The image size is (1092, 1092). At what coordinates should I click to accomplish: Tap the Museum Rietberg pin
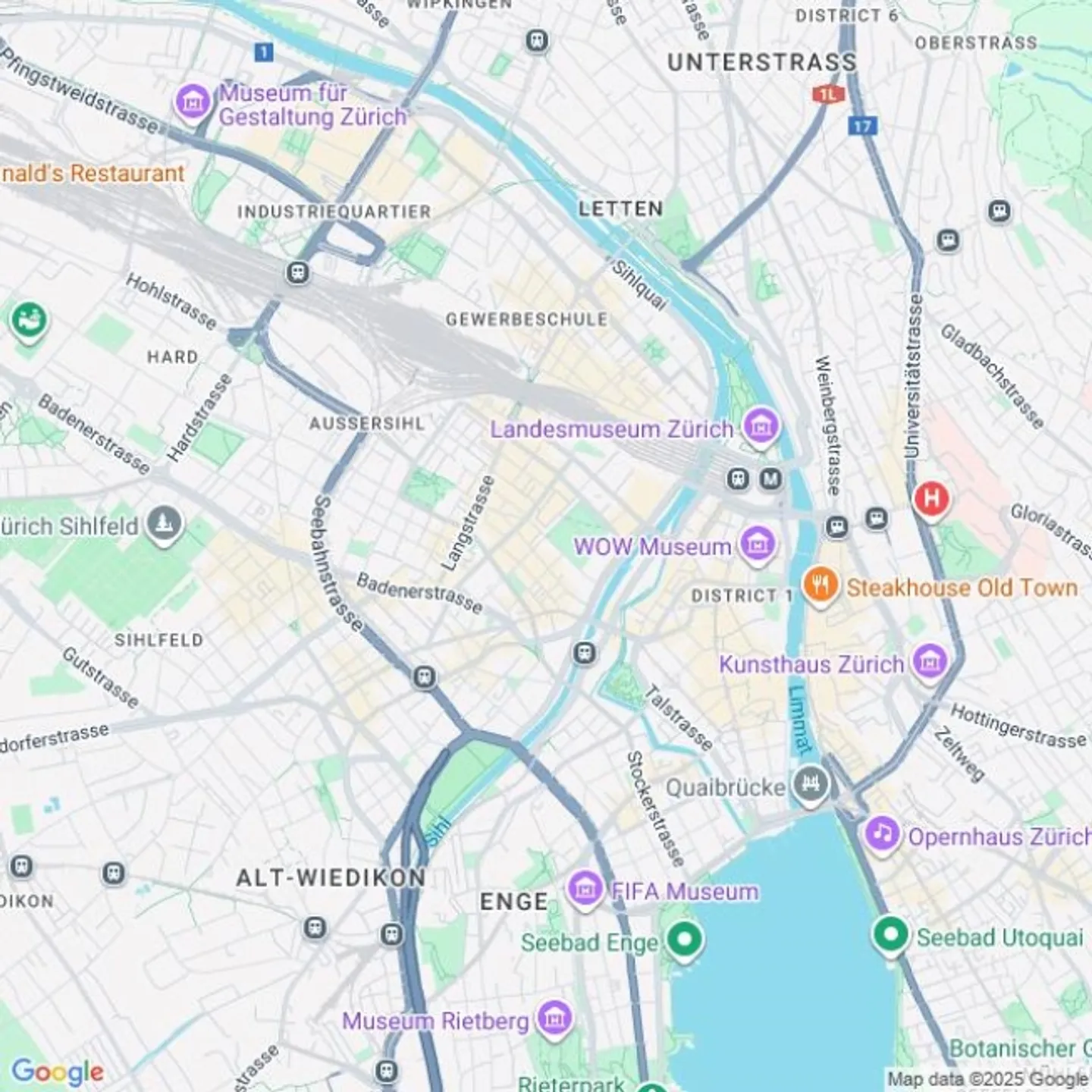click(x=554, y=1018)
